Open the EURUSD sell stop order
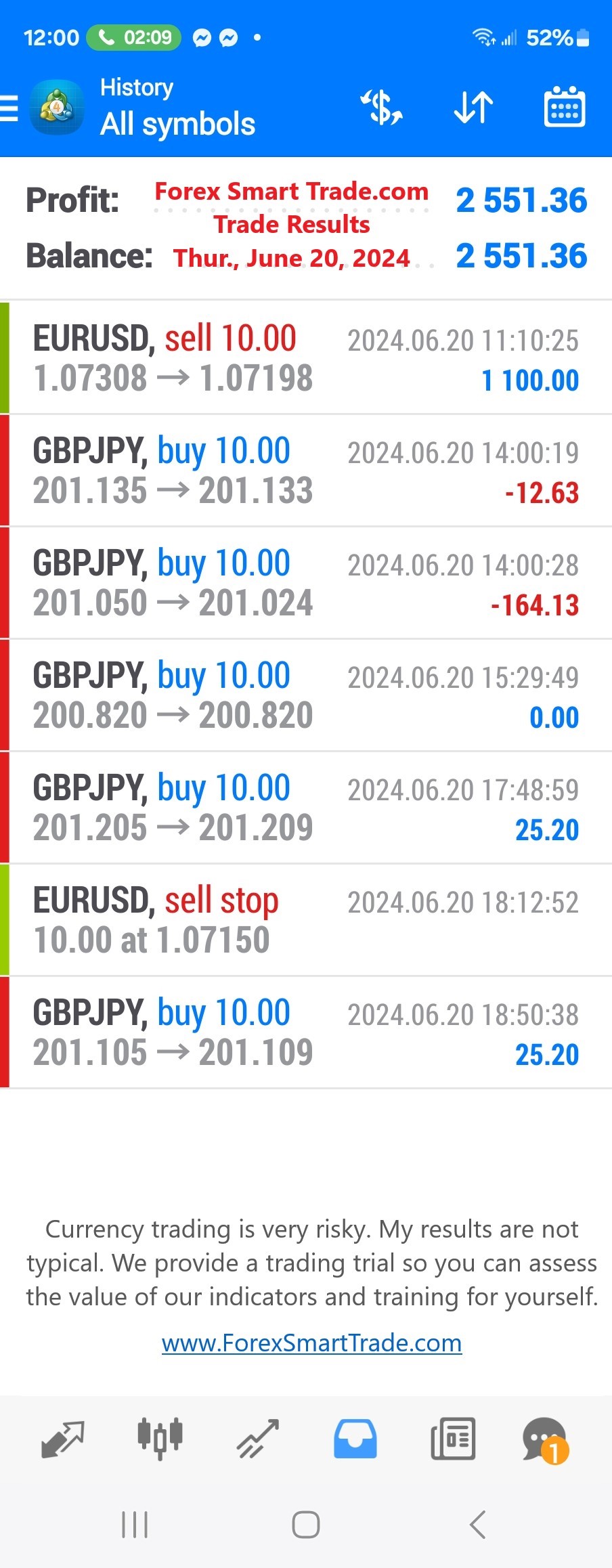 point(306,920)
